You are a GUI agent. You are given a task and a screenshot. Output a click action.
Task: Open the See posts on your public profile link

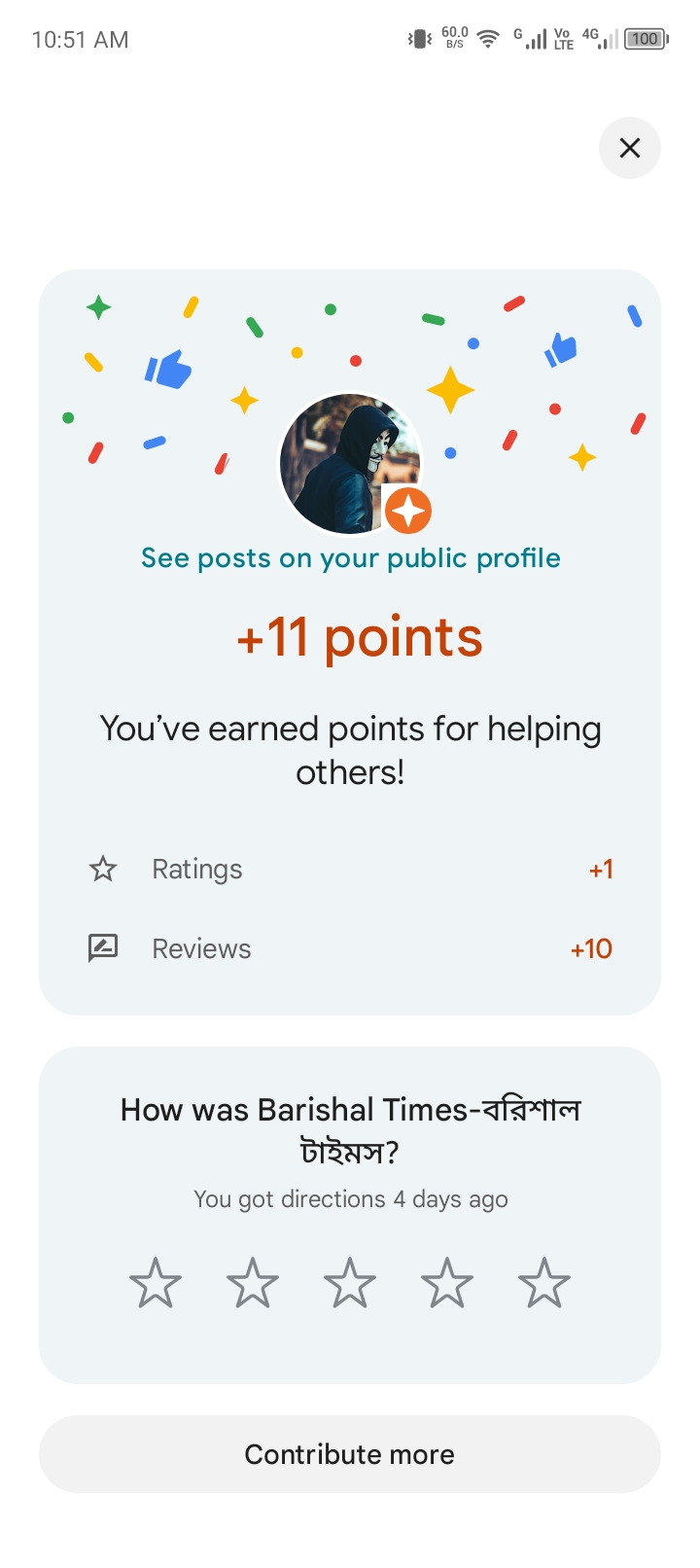point(350,558)
